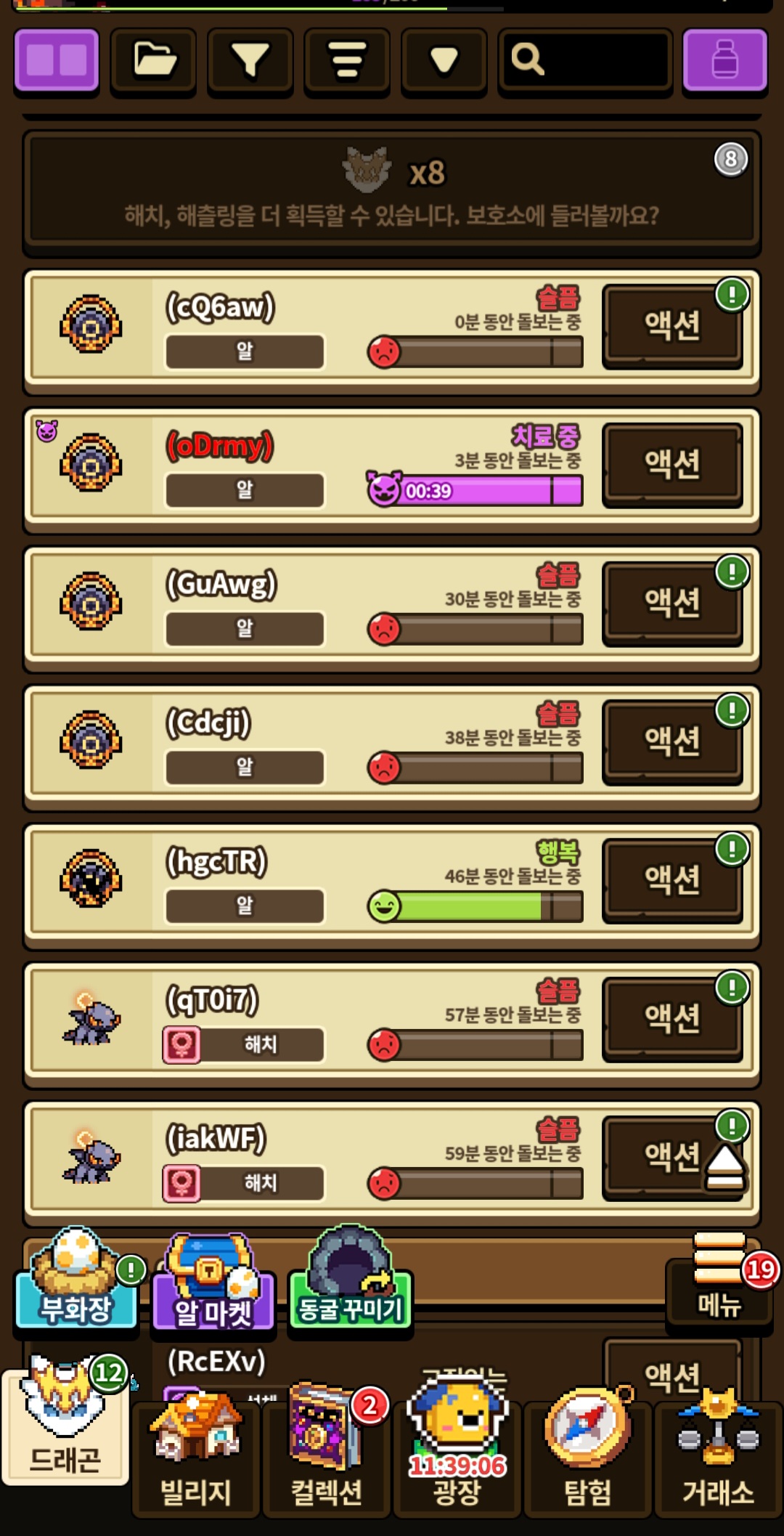Open the funnel filter options
The height and width of the screenshot is (1536, 784).
(x=250, y=61)
